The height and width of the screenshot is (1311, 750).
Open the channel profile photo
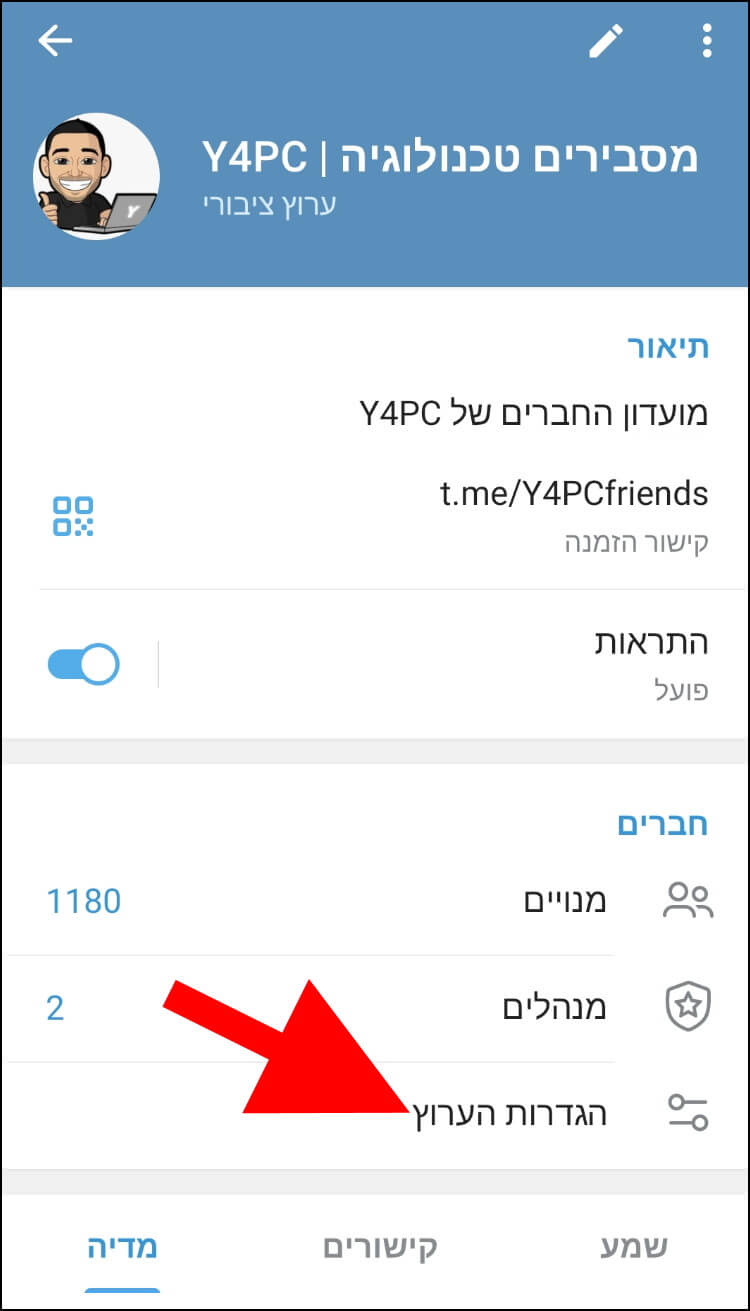click(x=96, y=176)
